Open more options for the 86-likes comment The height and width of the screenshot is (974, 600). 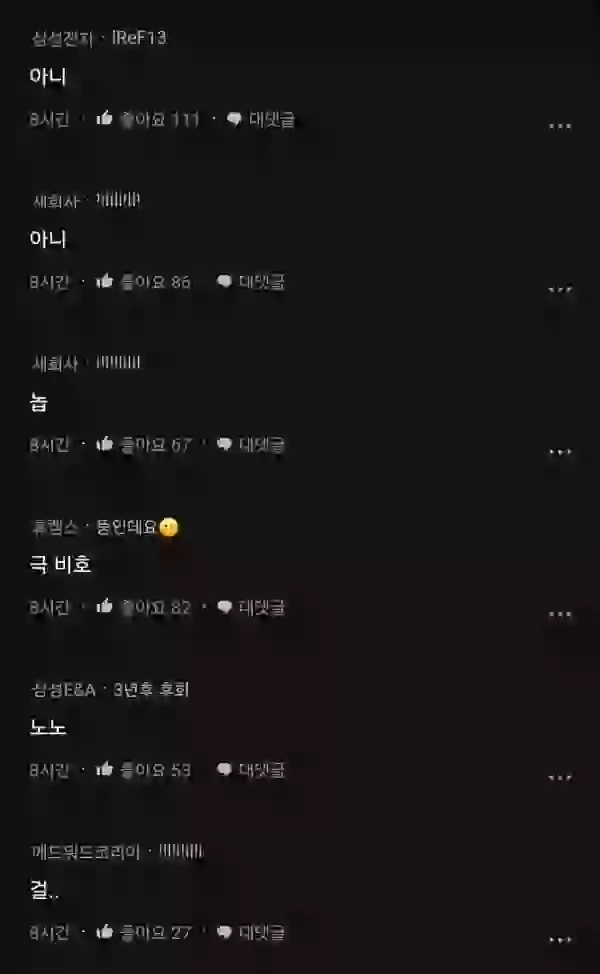[560, 290]
